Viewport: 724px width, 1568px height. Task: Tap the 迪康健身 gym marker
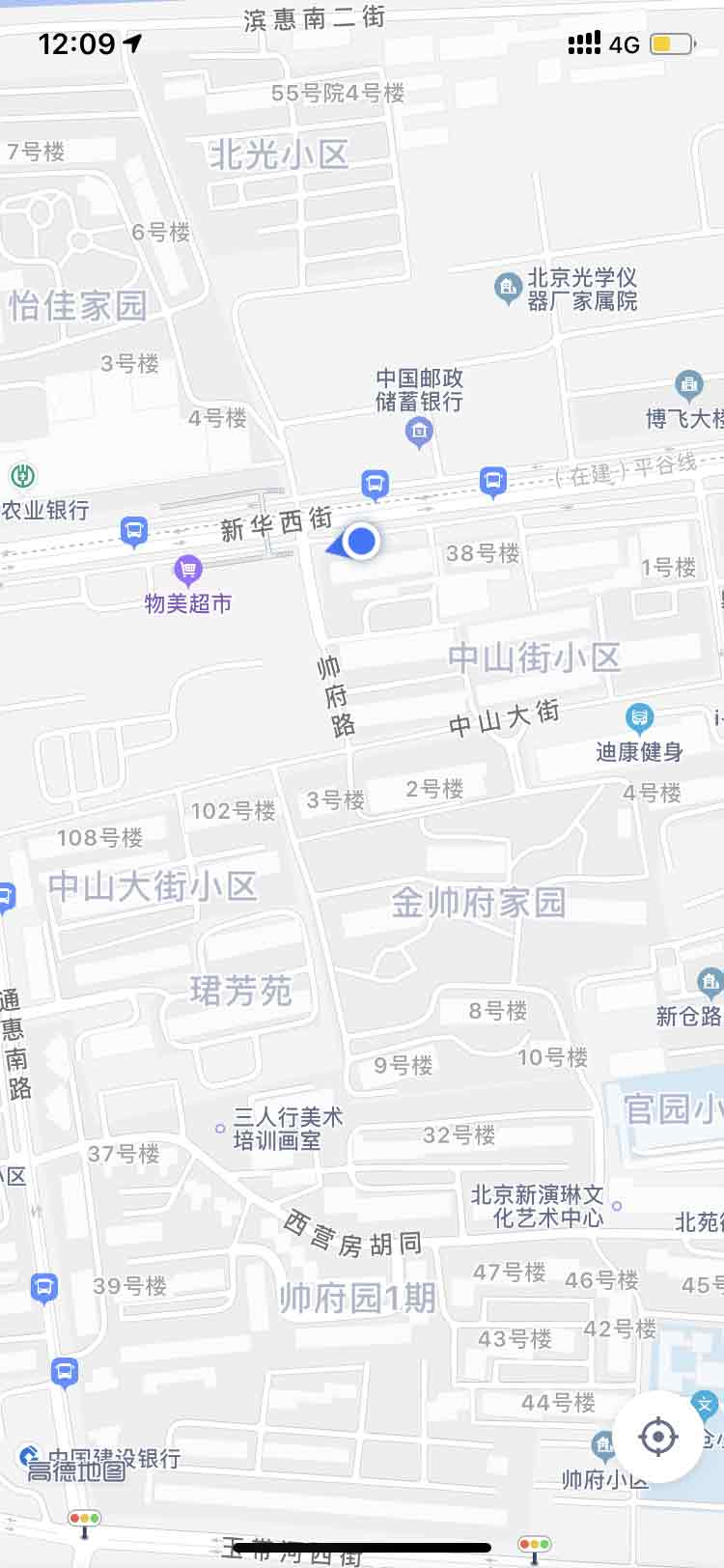click(639, 718)
